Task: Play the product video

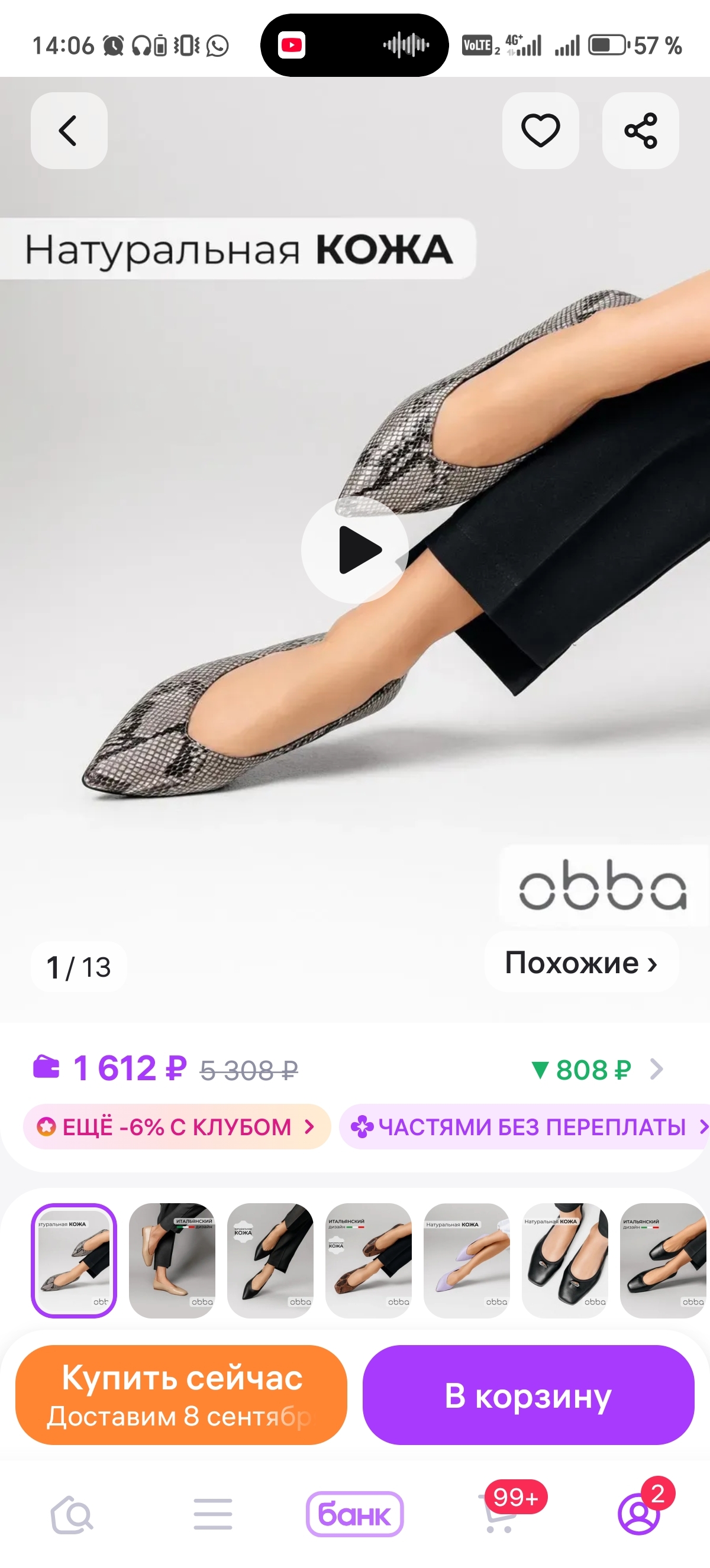Action: 355,550
